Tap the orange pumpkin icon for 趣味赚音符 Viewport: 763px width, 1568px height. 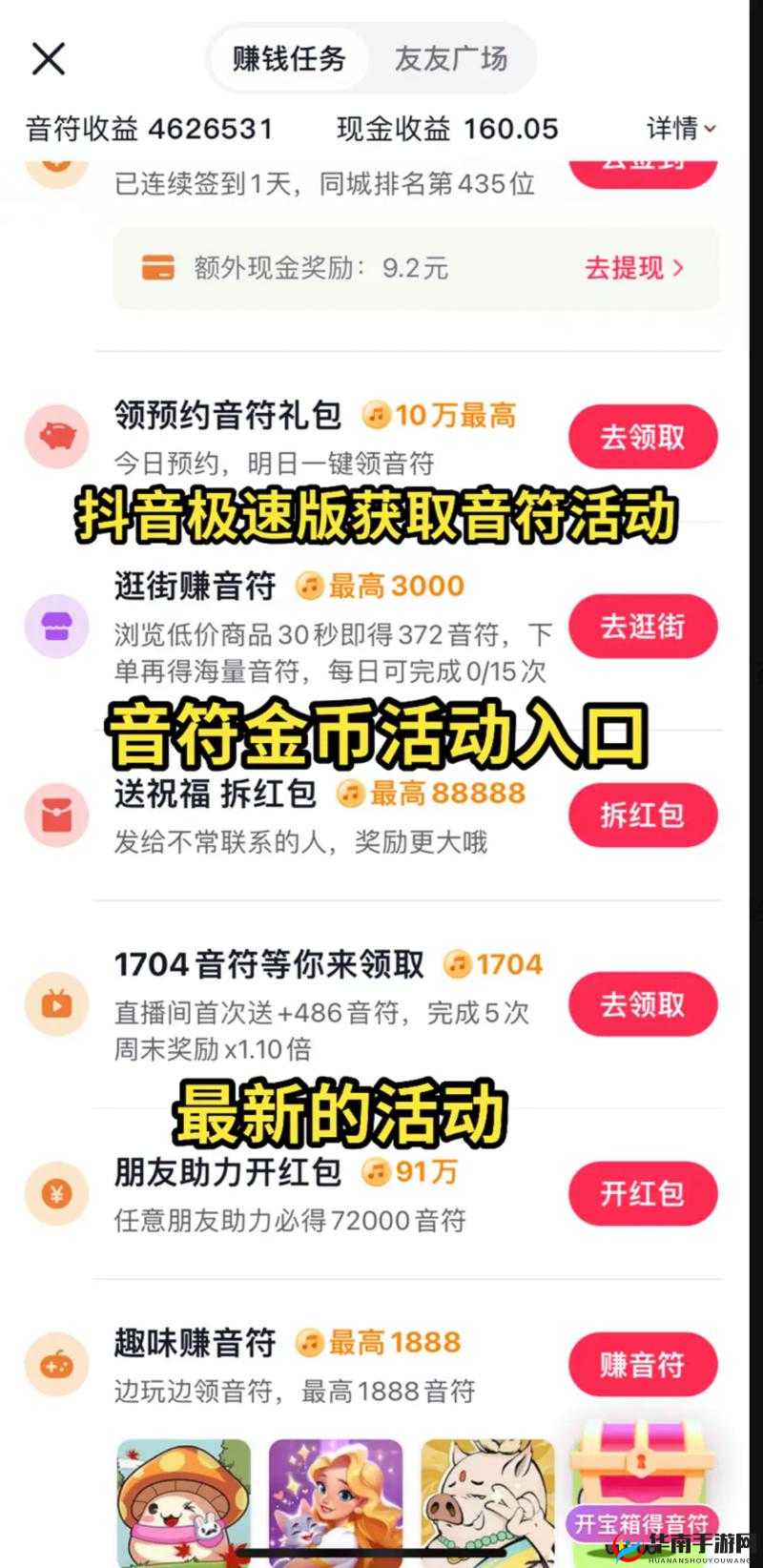(x=56, y=1365)
